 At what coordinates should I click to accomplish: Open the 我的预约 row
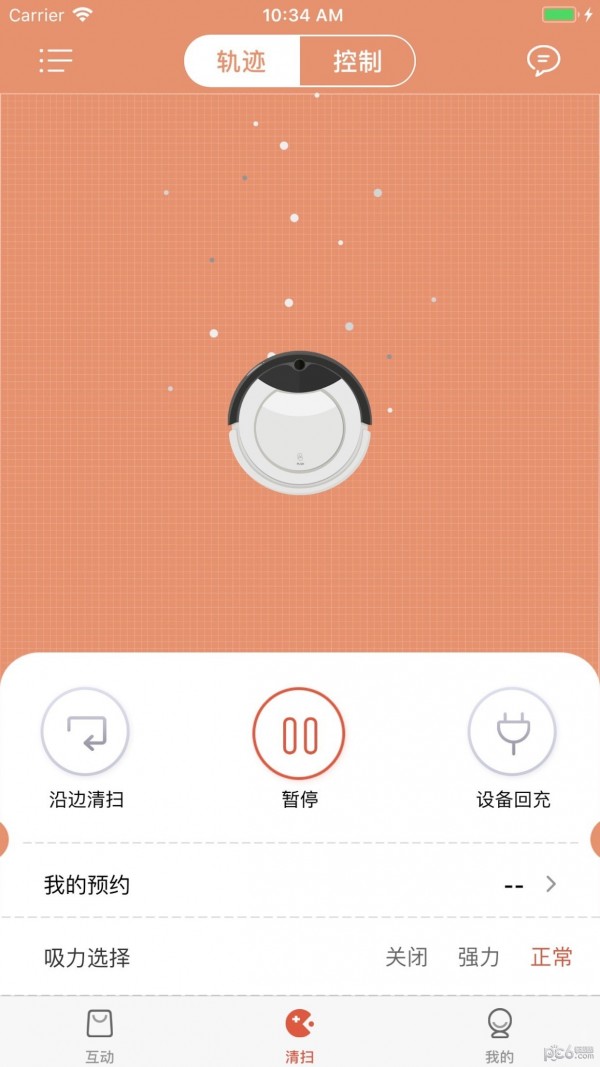300,885
